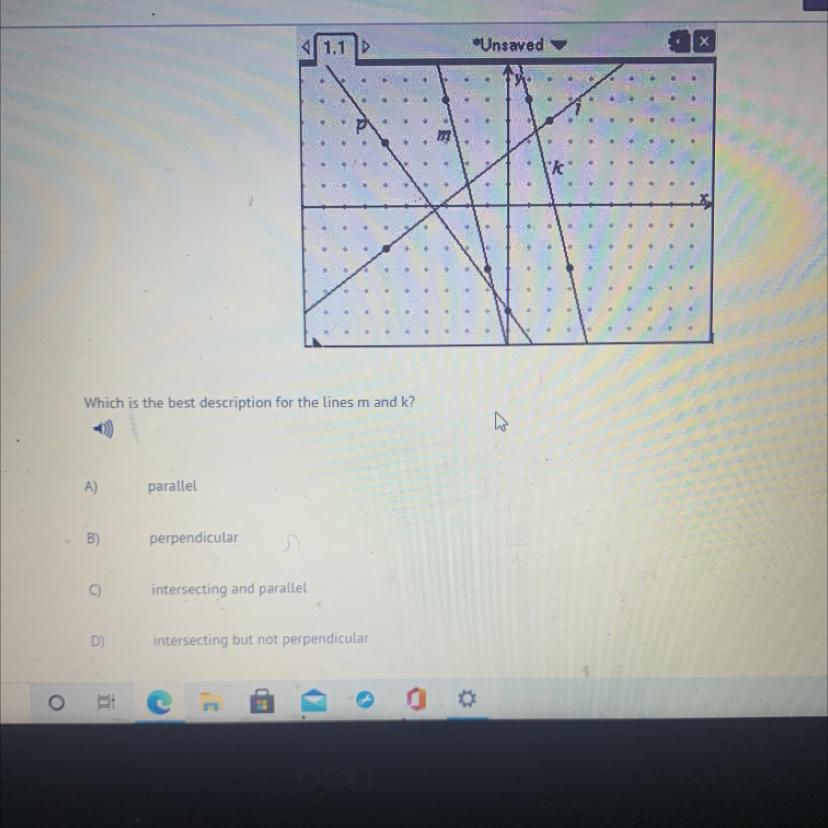Image resolution: width=828 pixels, height=828 pixels.
Task: Open Microsoft Store in the taskbar
Action: click(x=262, y=702)
